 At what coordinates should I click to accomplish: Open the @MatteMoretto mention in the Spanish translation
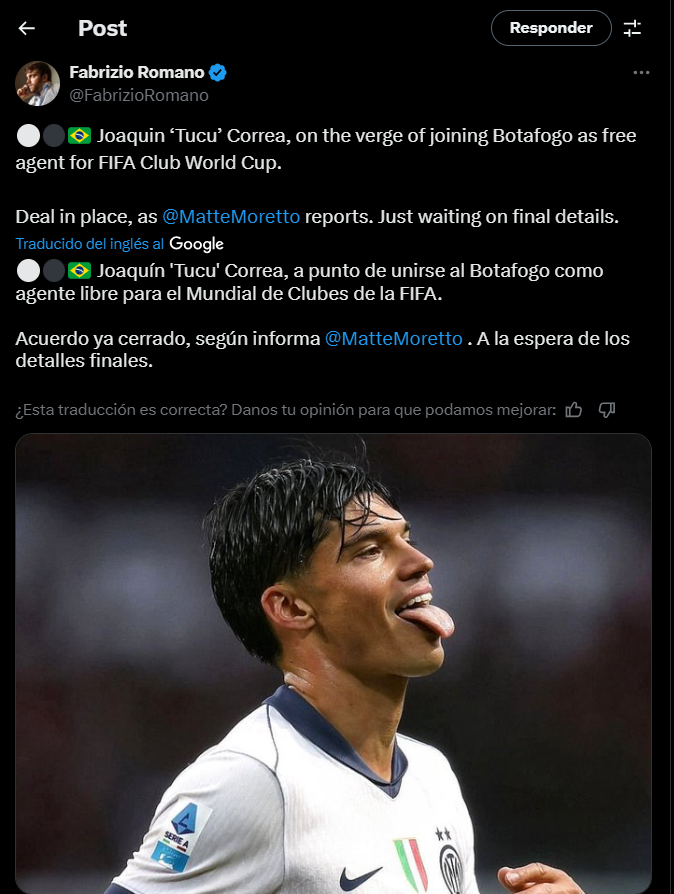pos(394,338)
